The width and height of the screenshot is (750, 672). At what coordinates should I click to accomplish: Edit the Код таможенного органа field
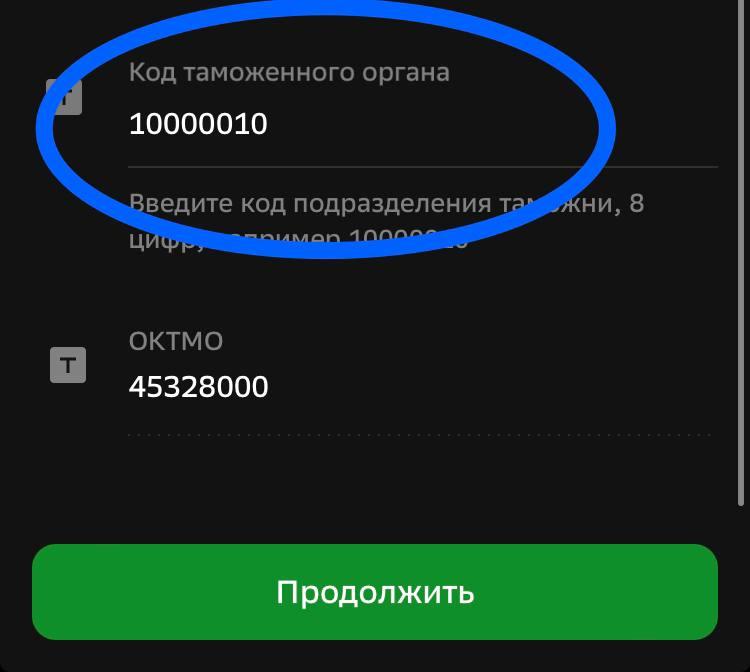pos(420,125)
